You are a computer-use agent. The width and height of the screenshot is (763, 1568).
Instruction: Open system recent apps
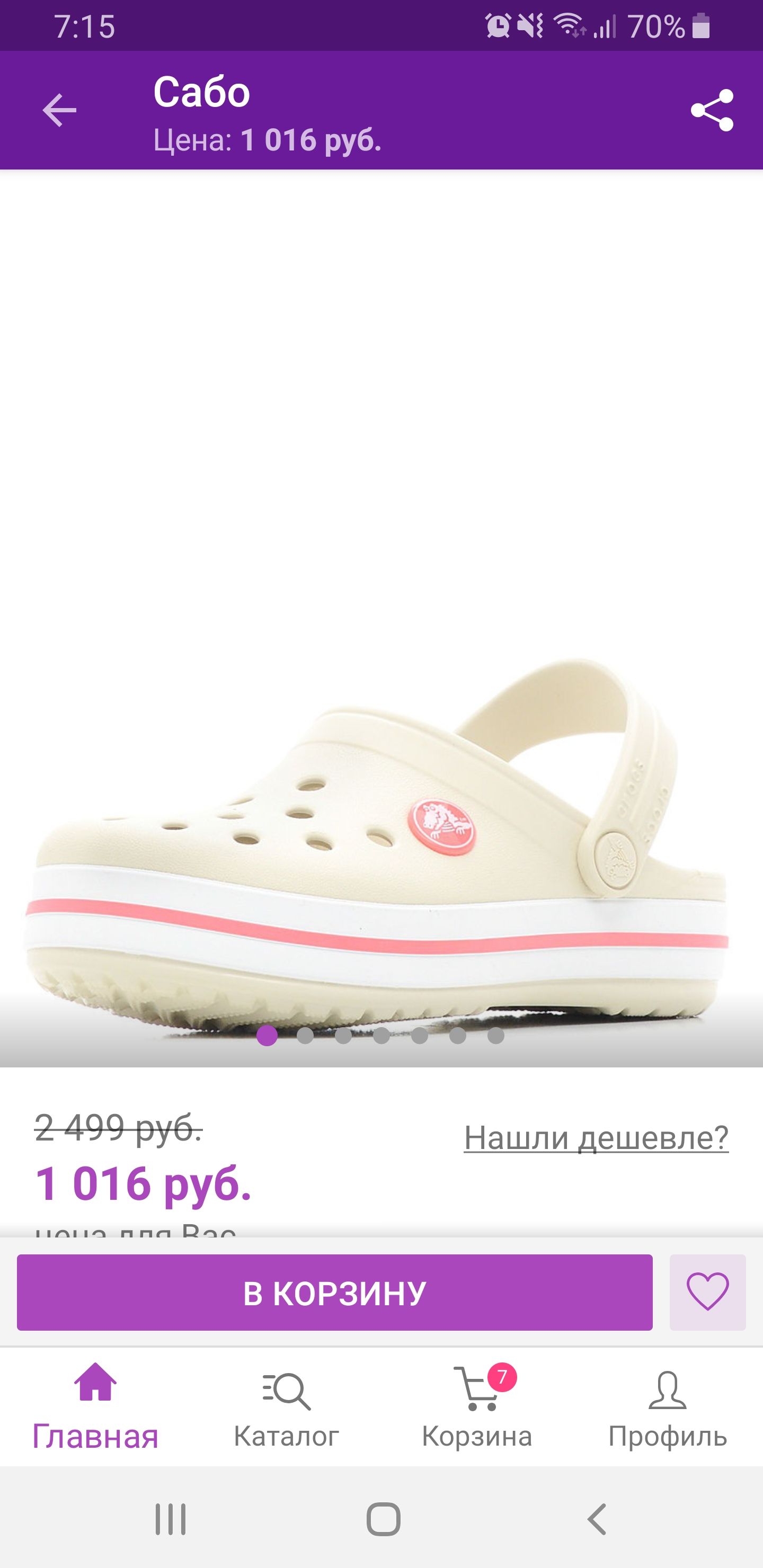click(x=171, y=1519)
